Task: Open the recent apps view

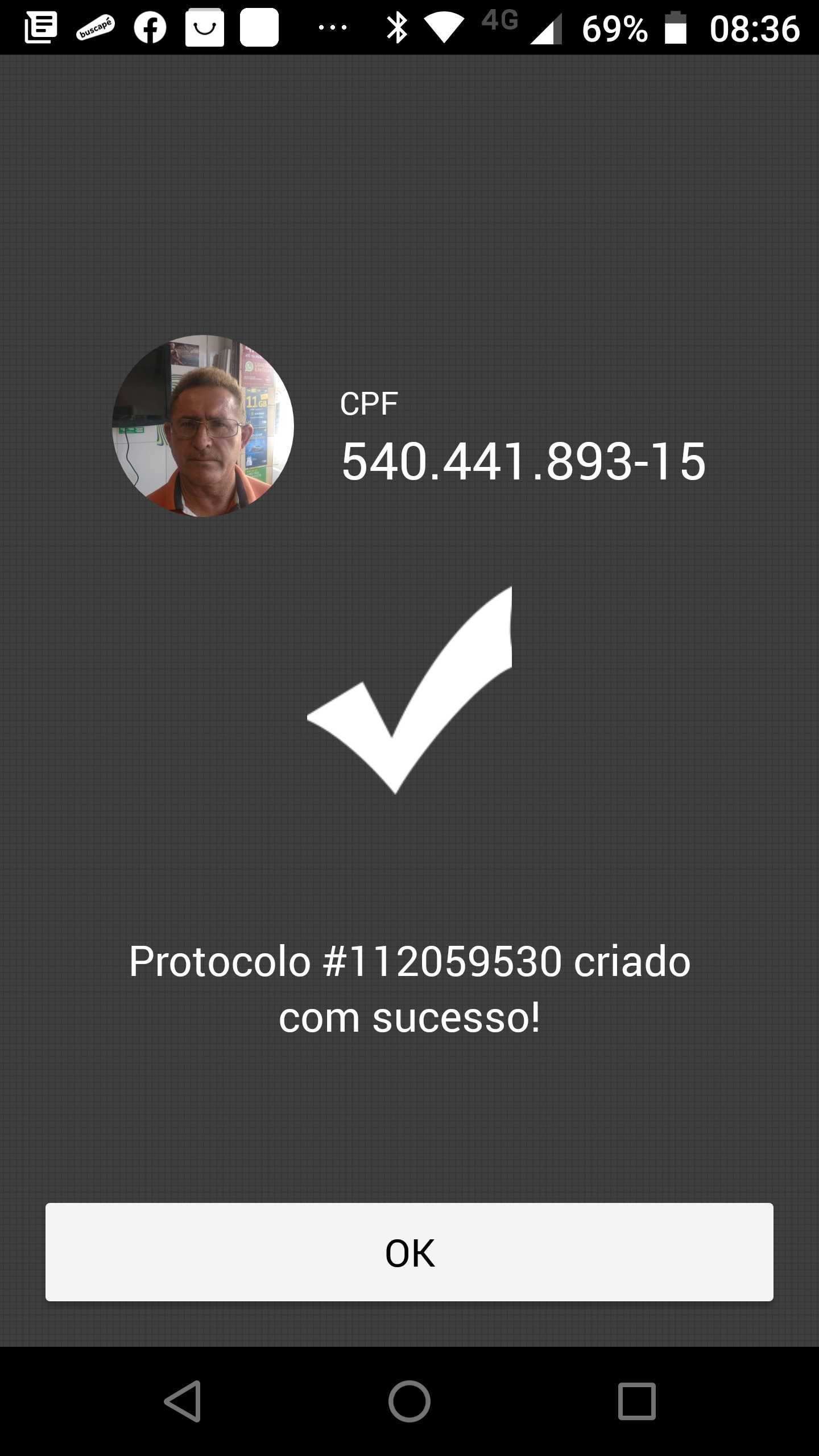Action: (636, 1401)
